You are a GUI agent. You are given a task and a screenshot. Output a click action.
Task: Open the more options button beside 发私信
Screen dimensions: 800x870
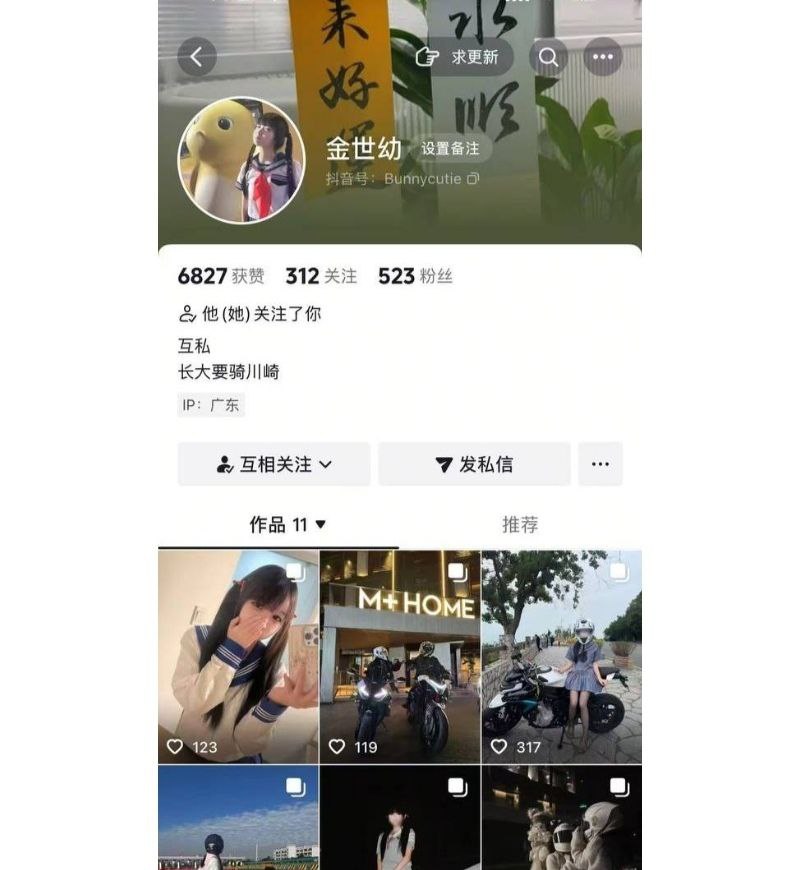point(600,464)
